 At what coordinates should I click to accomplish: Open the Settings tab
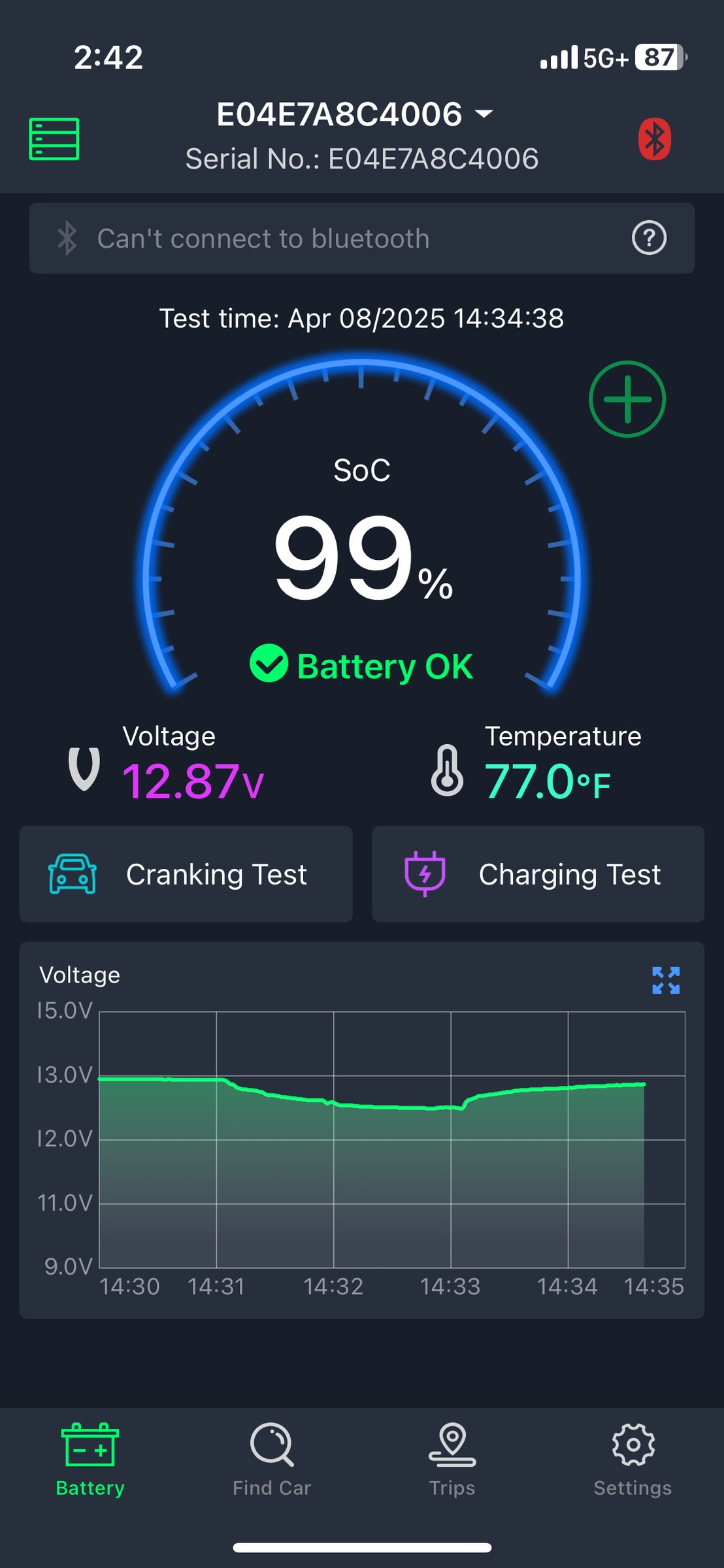click(x=633, y=1461)
